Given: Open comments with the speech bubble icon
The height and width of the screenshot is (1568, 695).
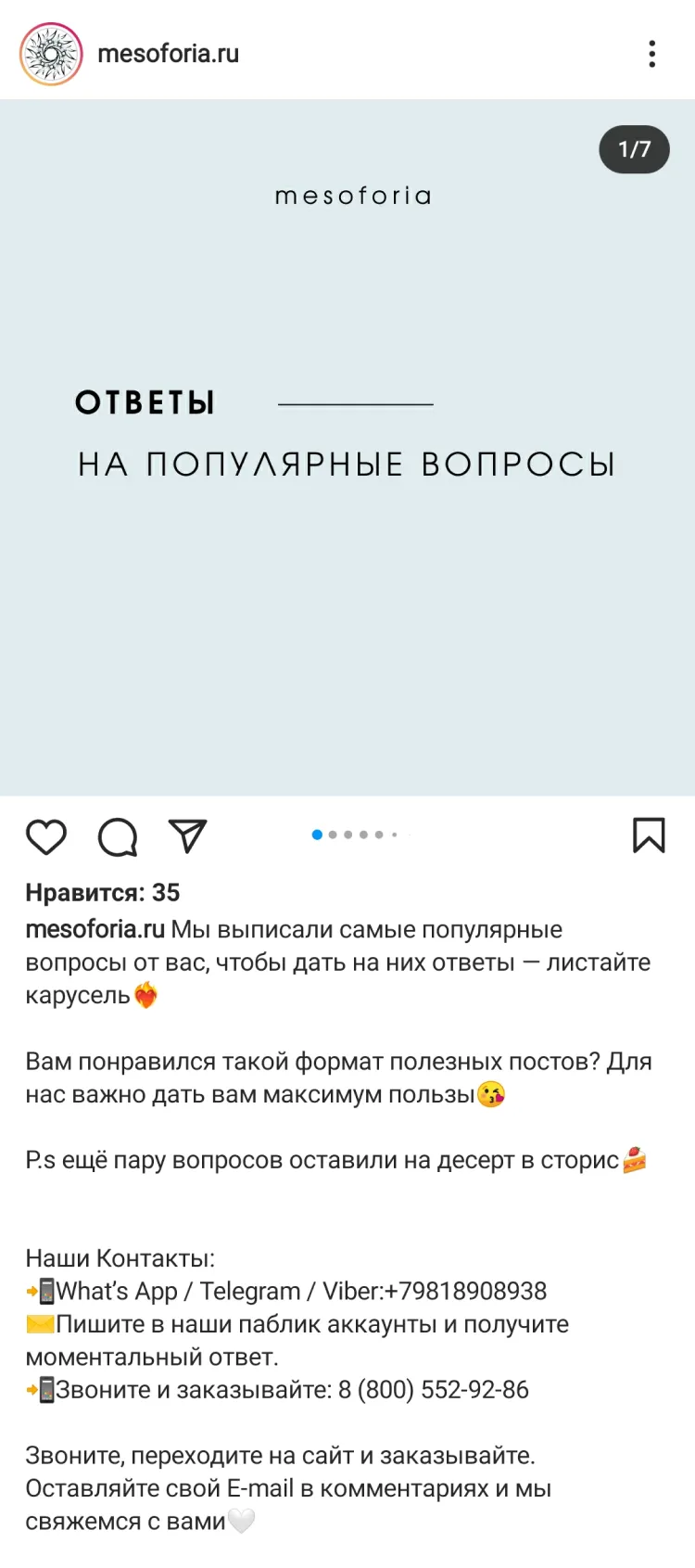Looking at the screenshot, I should [118, 836].
